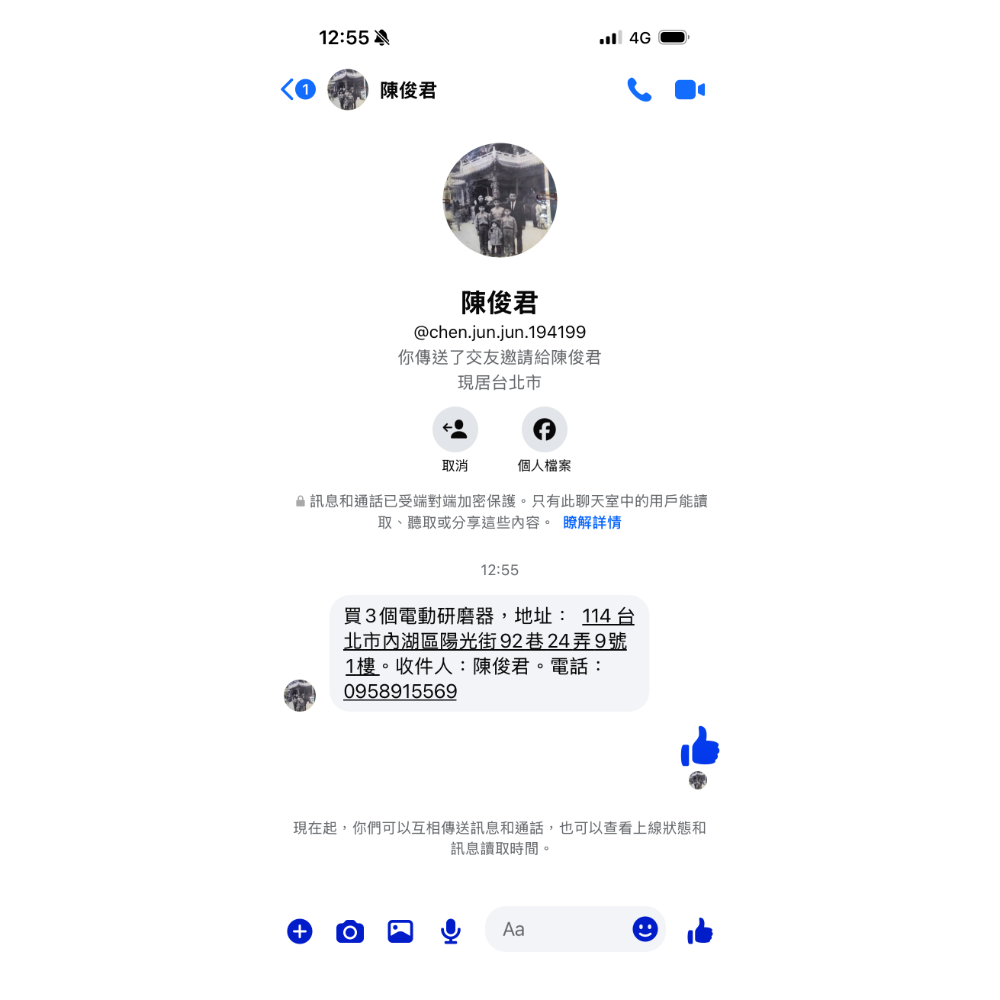The height and width of the screenshot is (1000, 1000).
Task: Open the camera to take a photo
Action: coord(350,931)
